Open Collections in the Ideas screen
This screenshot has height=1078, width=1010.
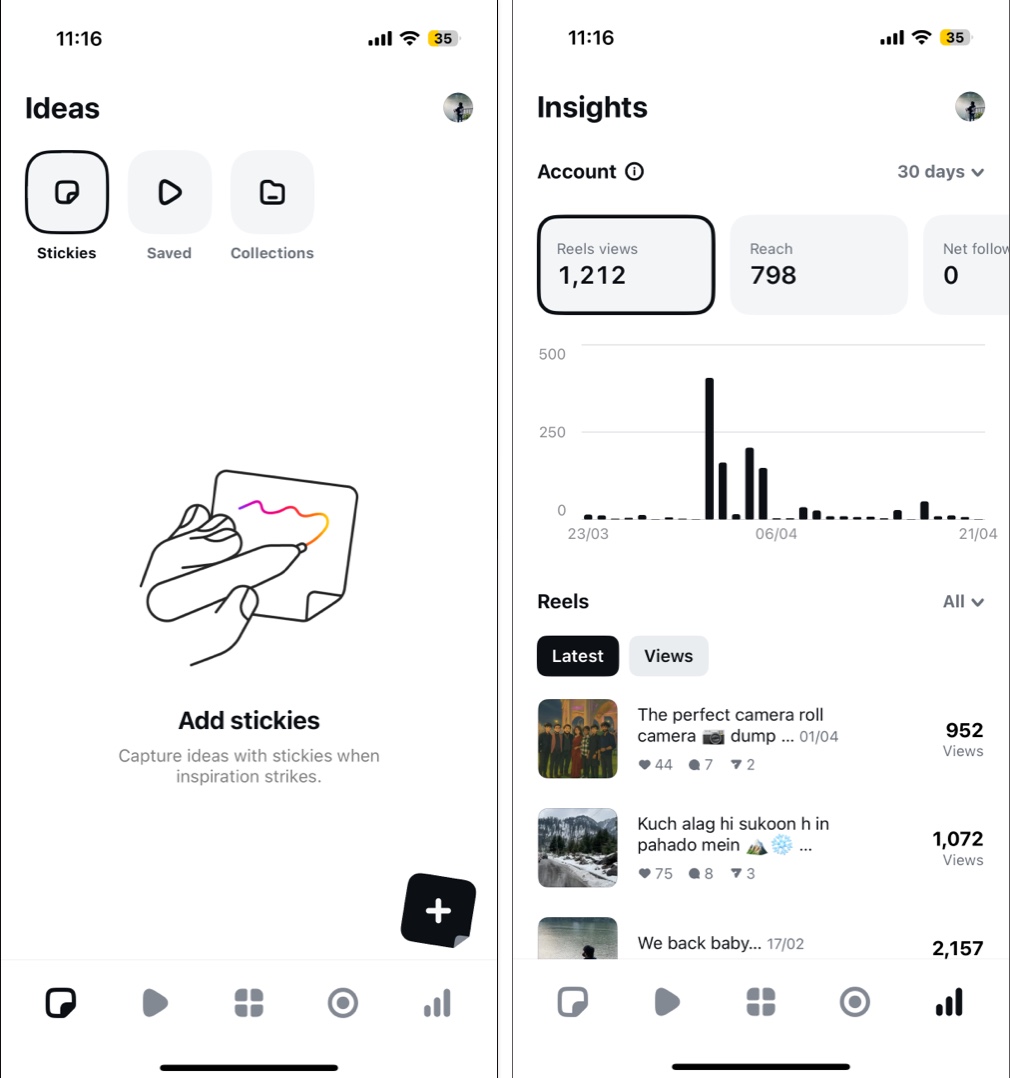click(x=272, y=193)
